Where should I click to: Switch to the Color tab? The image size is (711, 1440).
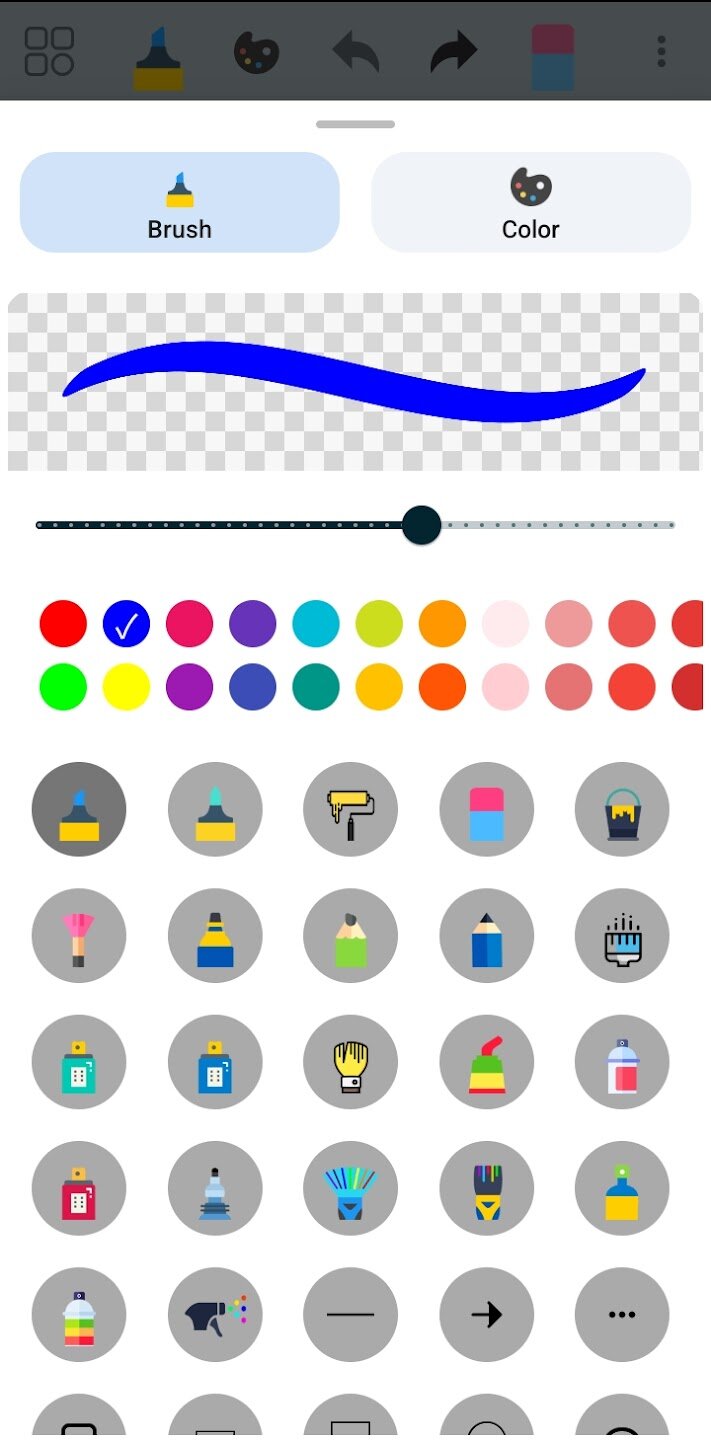[530, 203]
